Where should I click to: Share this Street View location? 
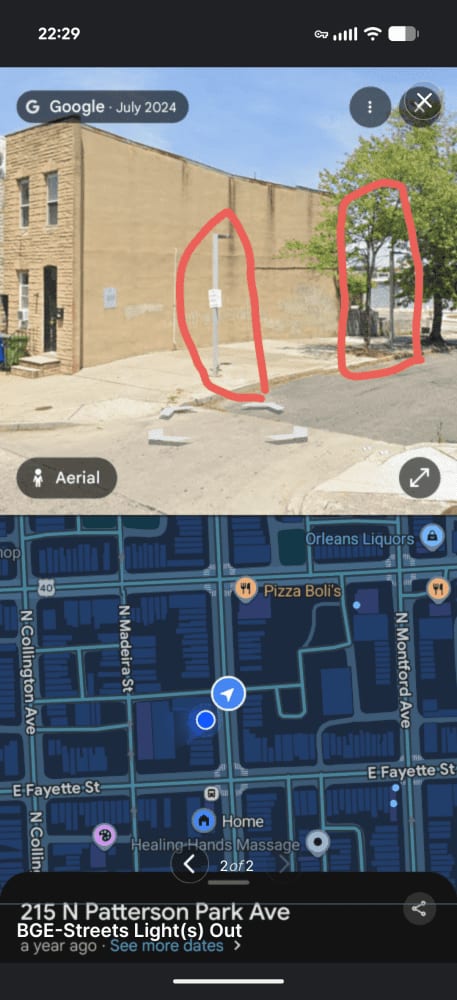(419, 909)
